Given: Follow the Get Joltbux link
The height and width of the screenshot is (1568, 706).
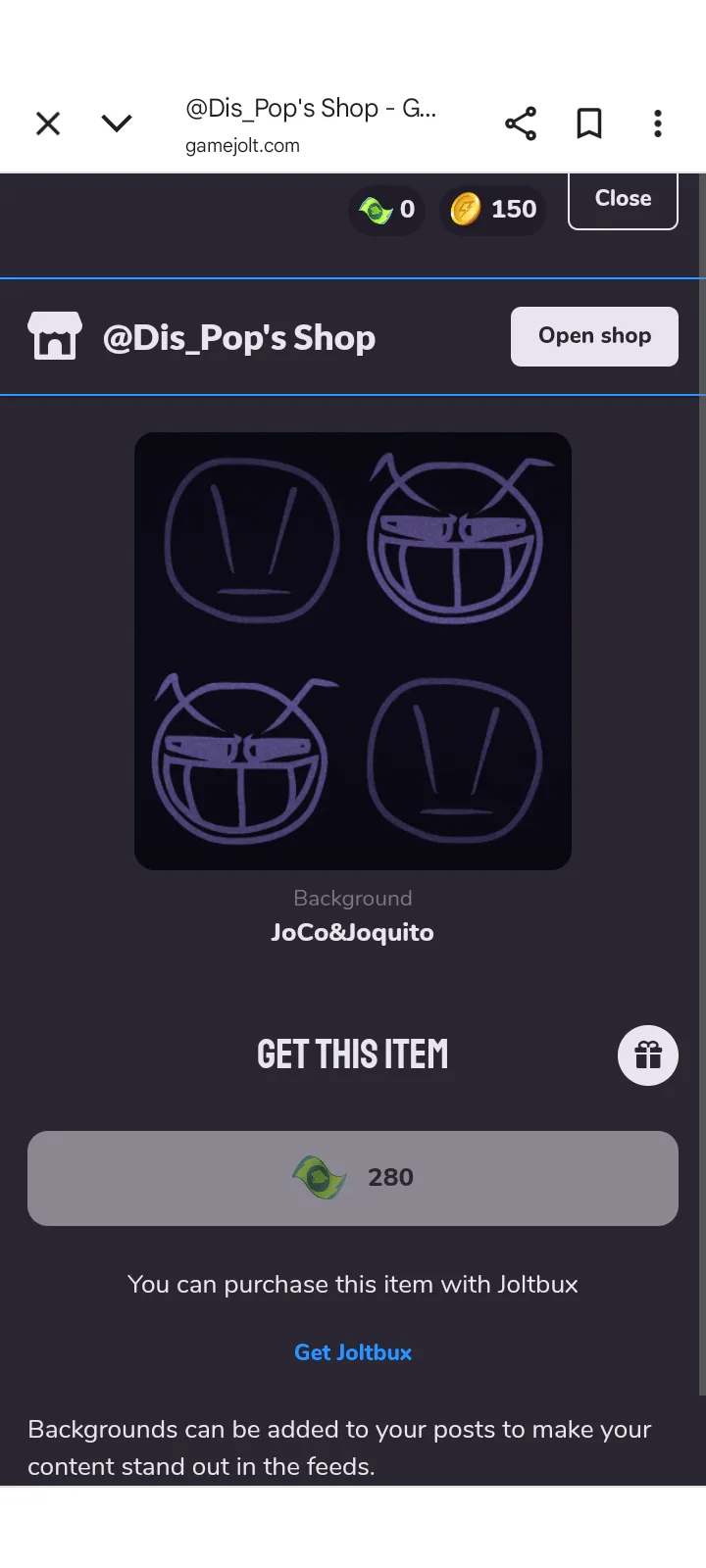Looking at the screenshot, I should pos(353,1352).
